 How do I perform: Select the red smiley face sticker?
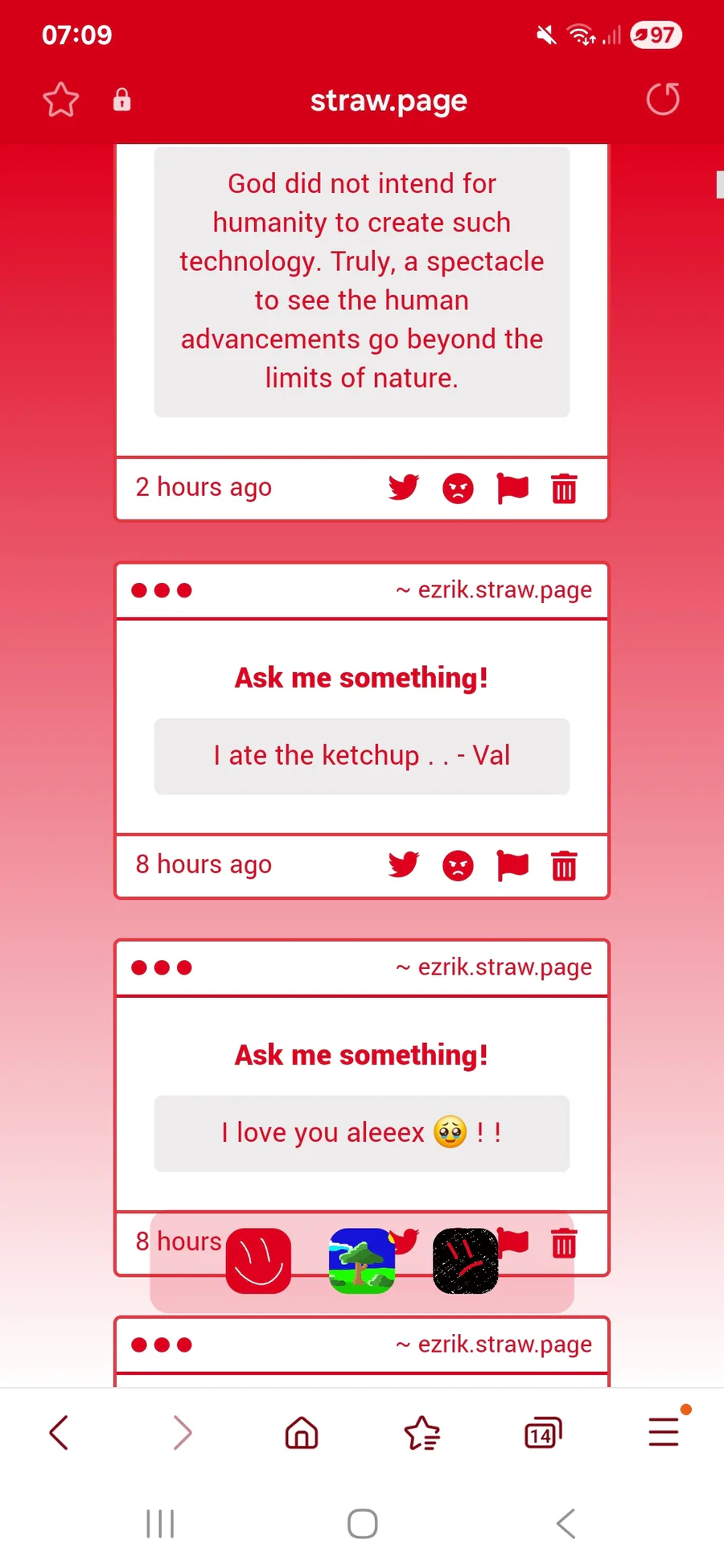tap(258, 1260)
